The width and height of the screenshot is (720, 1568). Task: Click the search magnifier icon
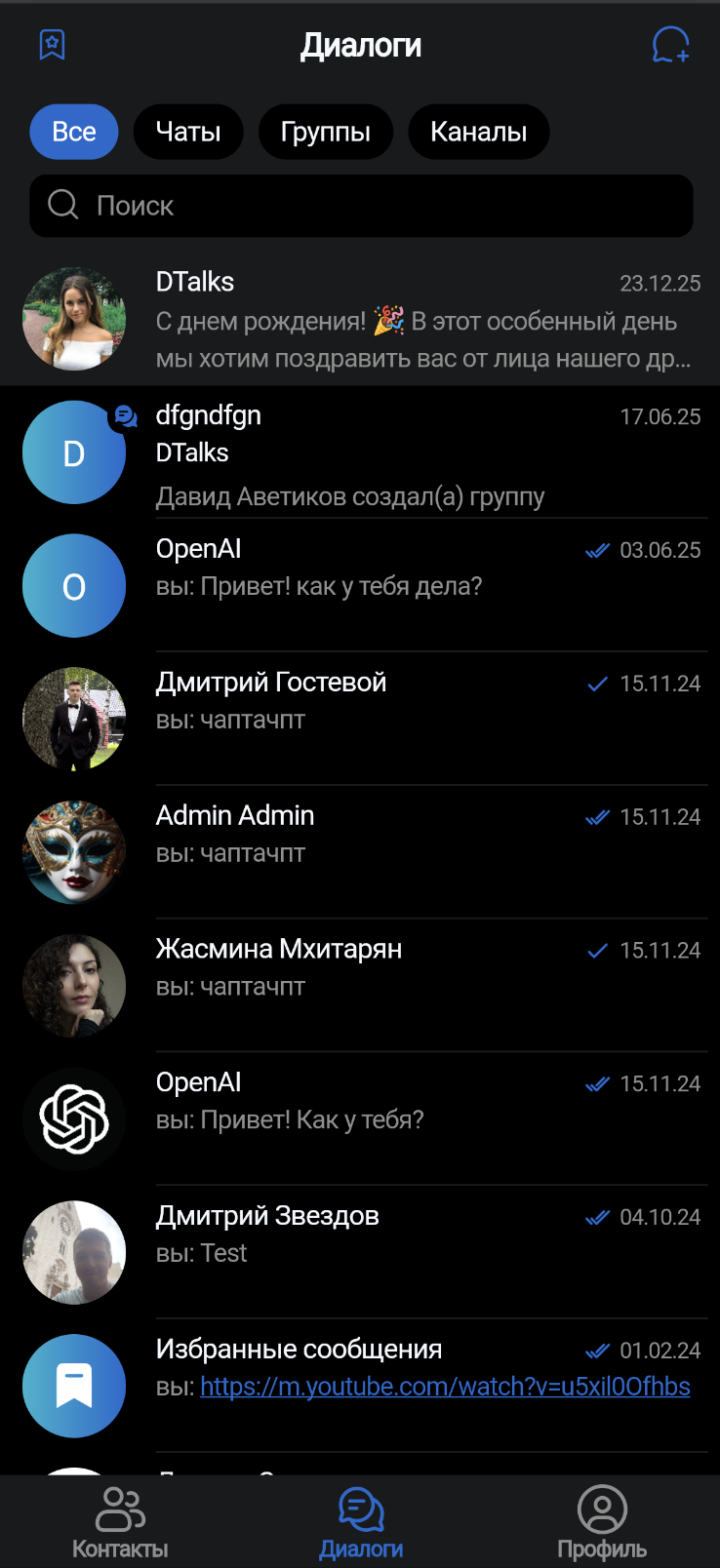[62, 206]
